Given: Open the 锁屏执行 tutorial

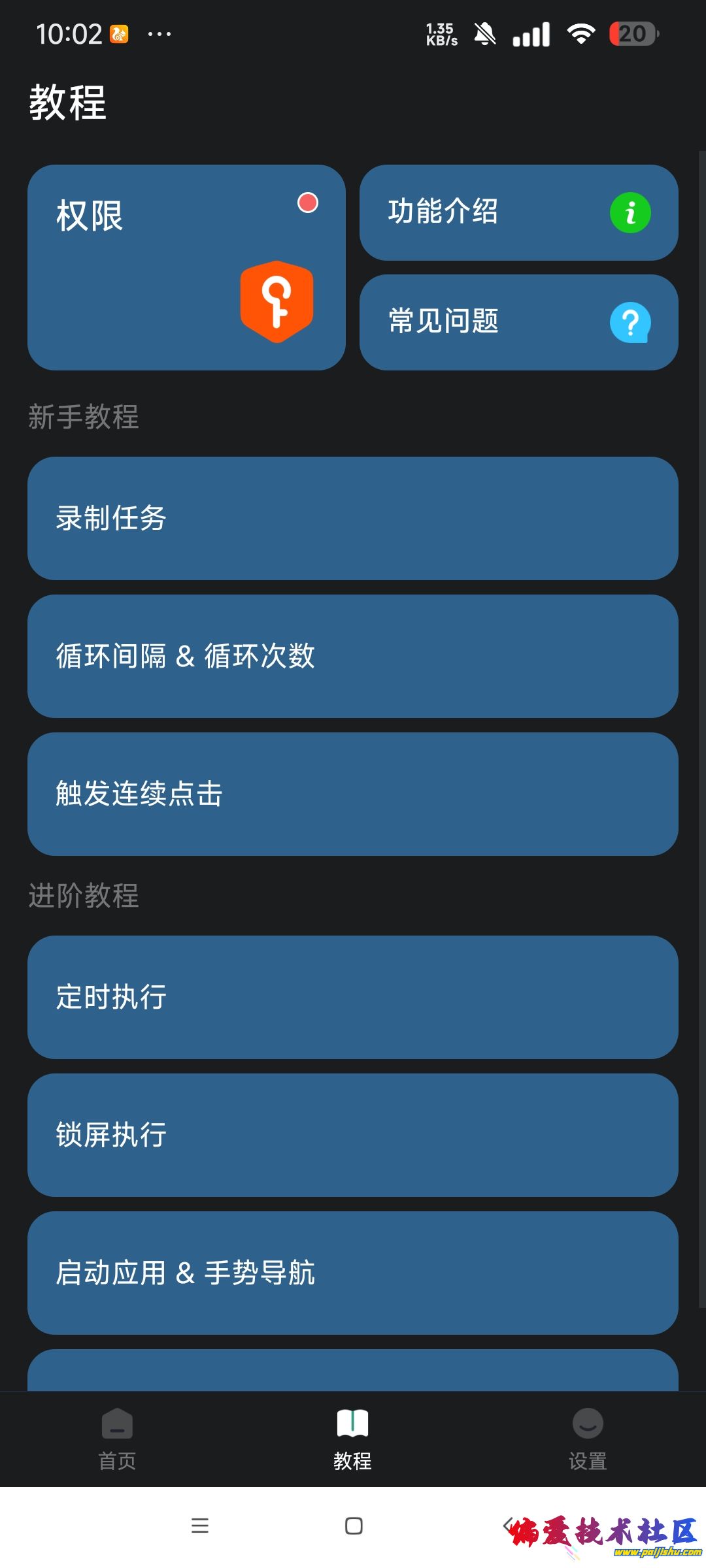Looking at the screenshot, I should pos(352,1135).
